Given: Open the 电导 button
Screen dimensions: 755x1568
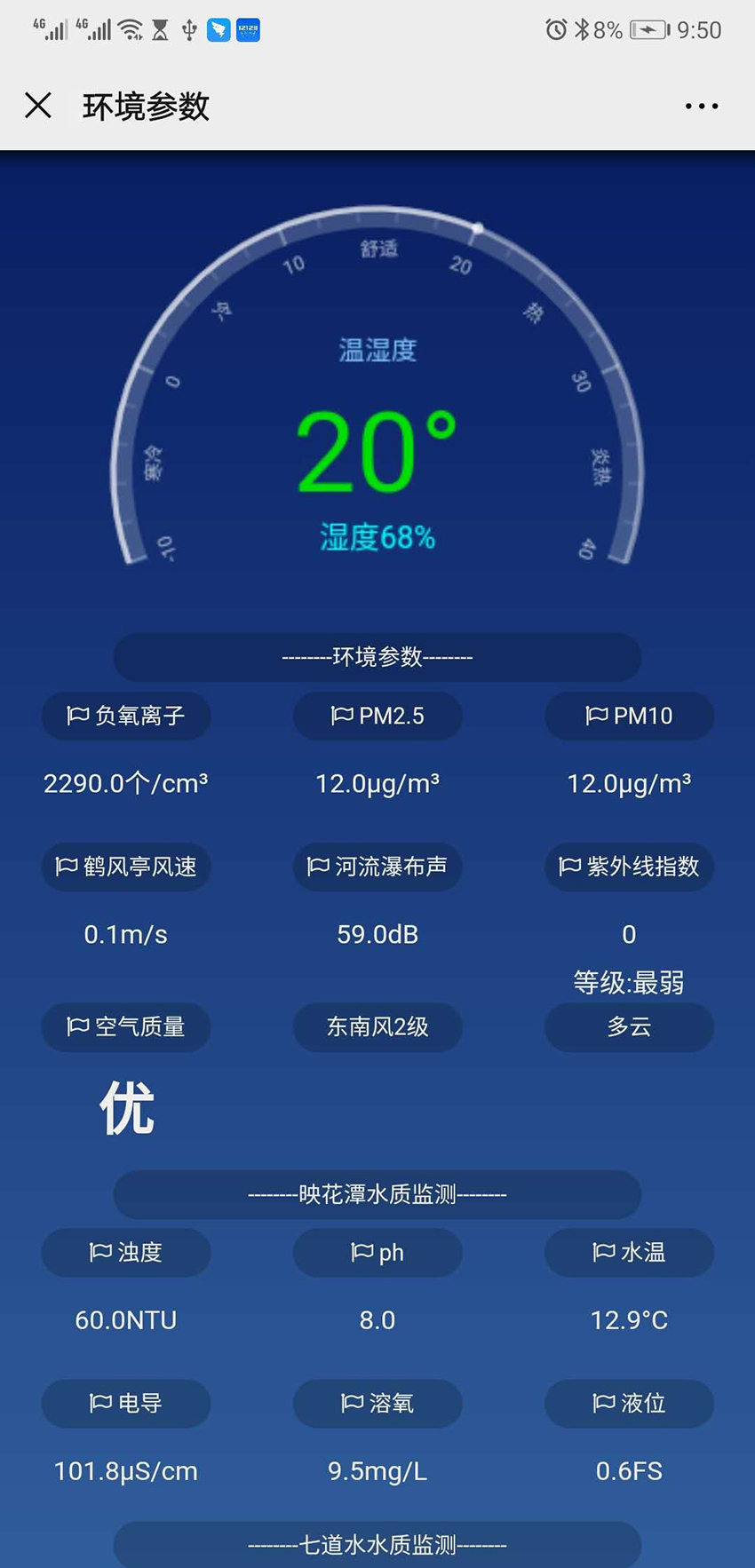Looking at the screenshot, I should click(x=126, y=1404).
